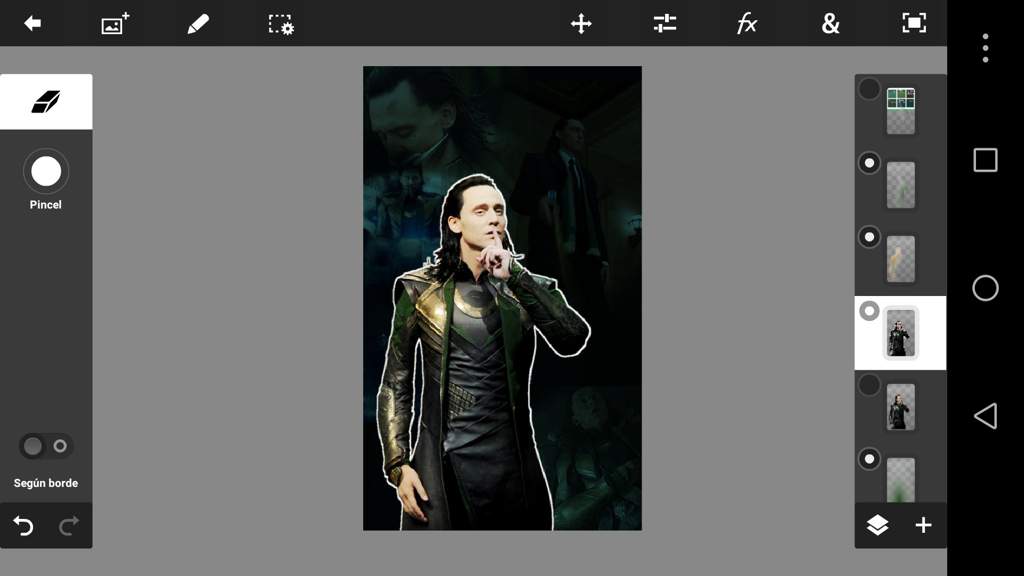Hide the bottom green layer
Image resolution: width=1024 pixels, height=576 pixels.
[x=870, y=460]
